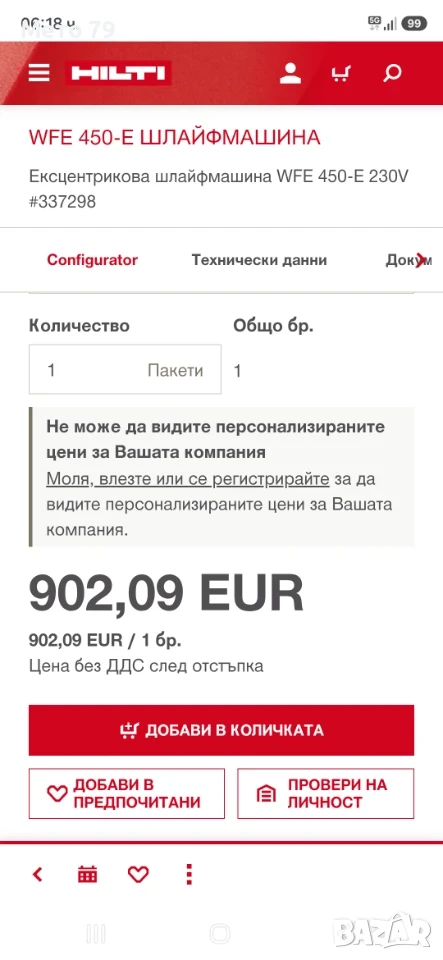This screenshot has height=960, width=443.
Task: Tap the search magnifier icon
Action: [x=392, y=73]
